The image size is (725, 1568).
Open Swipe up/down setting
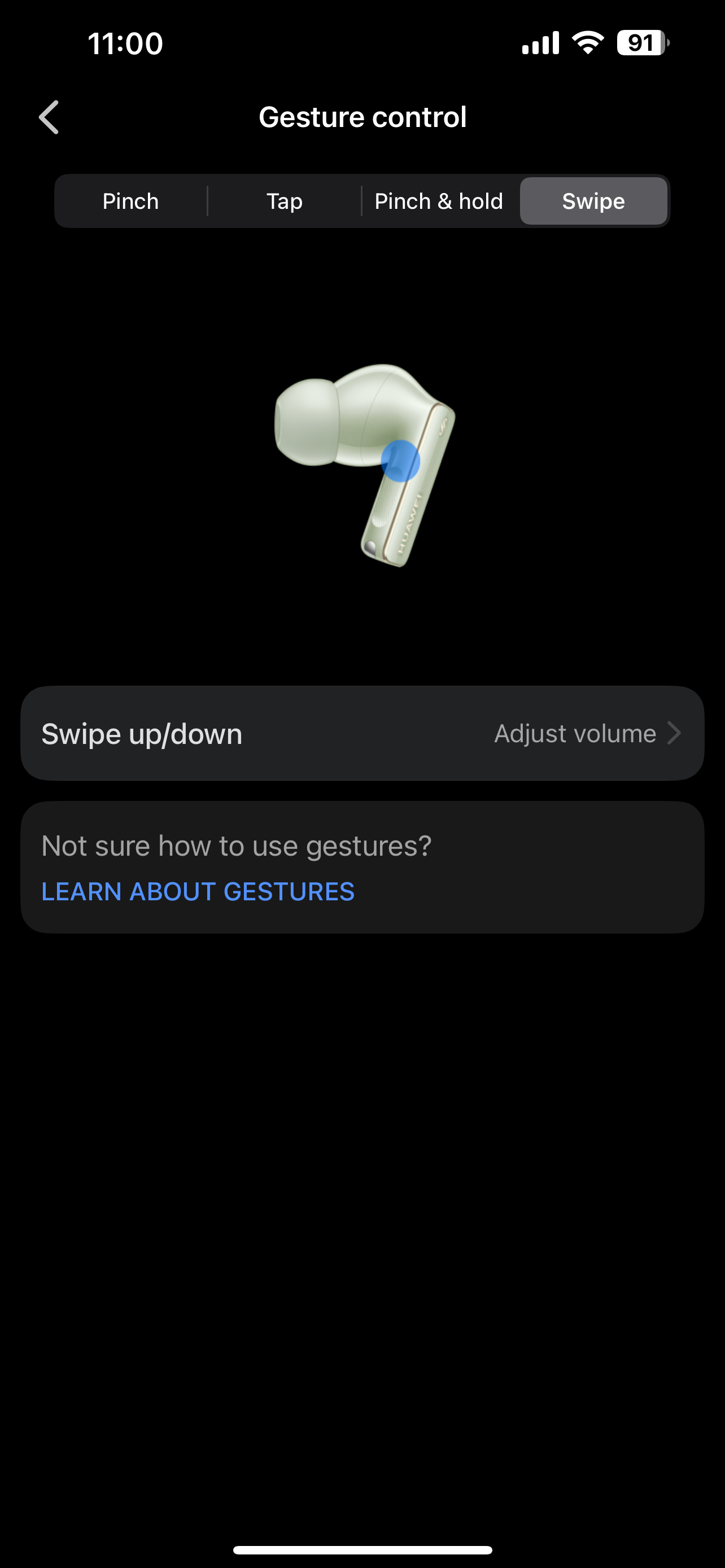[x=362, y=733]
